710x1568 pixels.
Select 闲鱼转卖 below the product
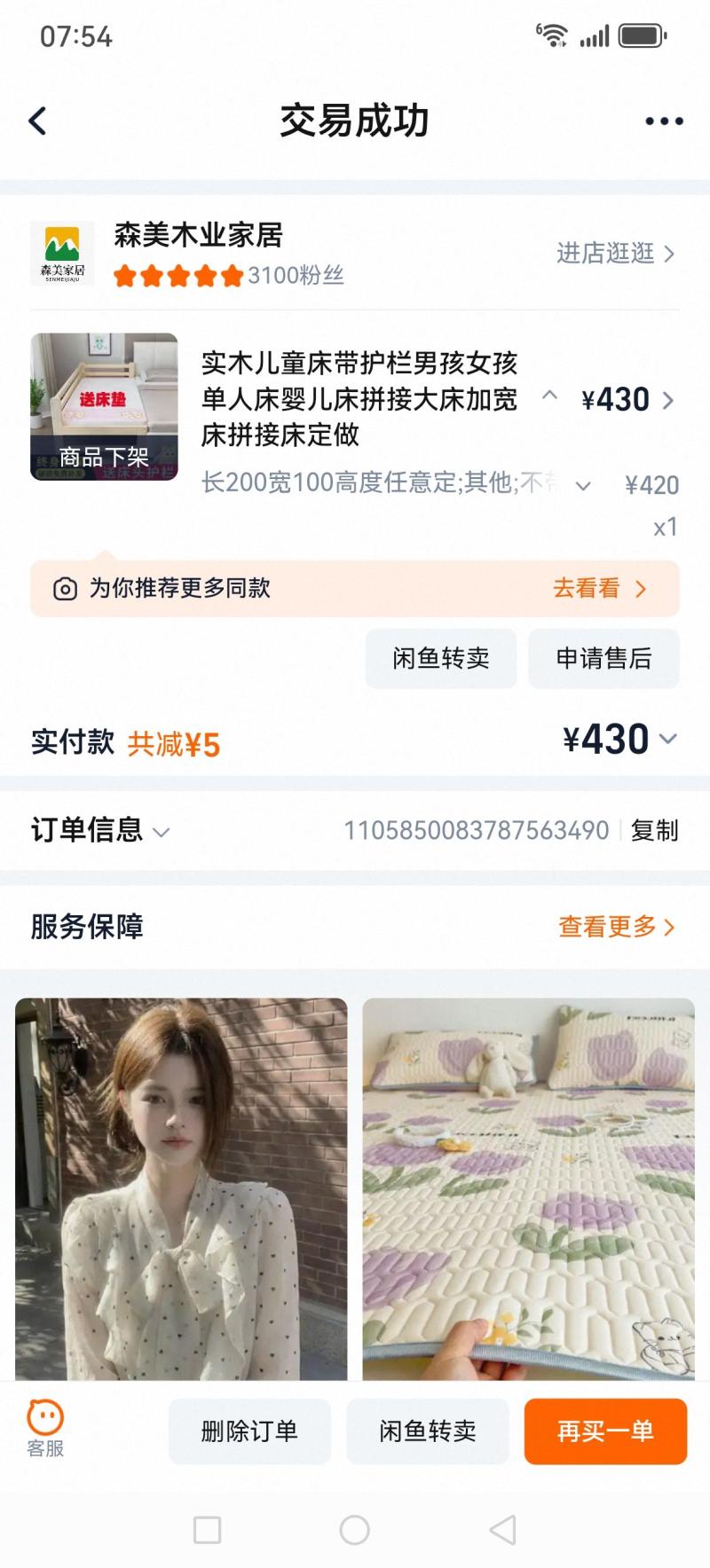[x=441, y=658]
